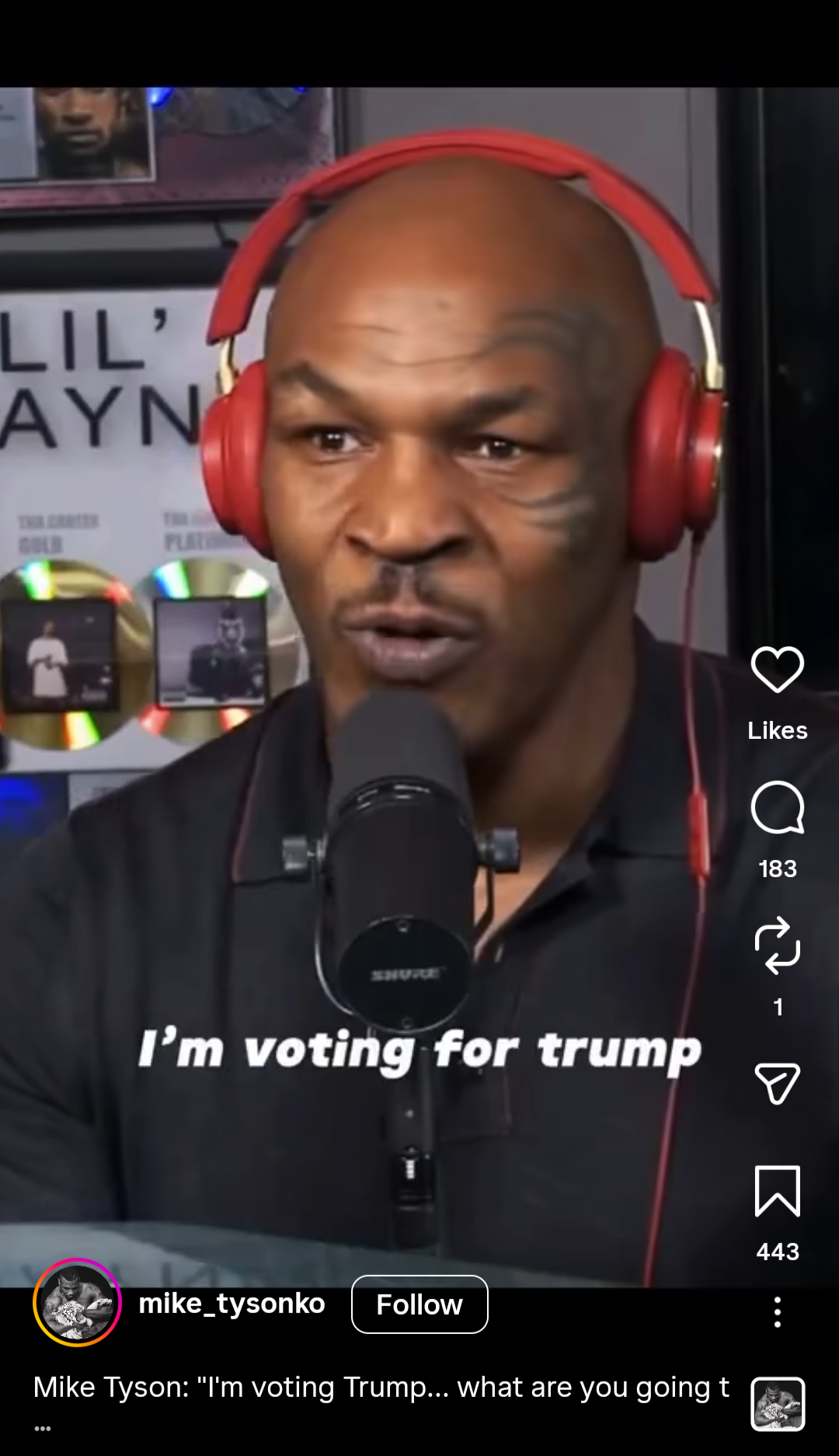Open mike_tysonko's profile picture

[77, 1303]
